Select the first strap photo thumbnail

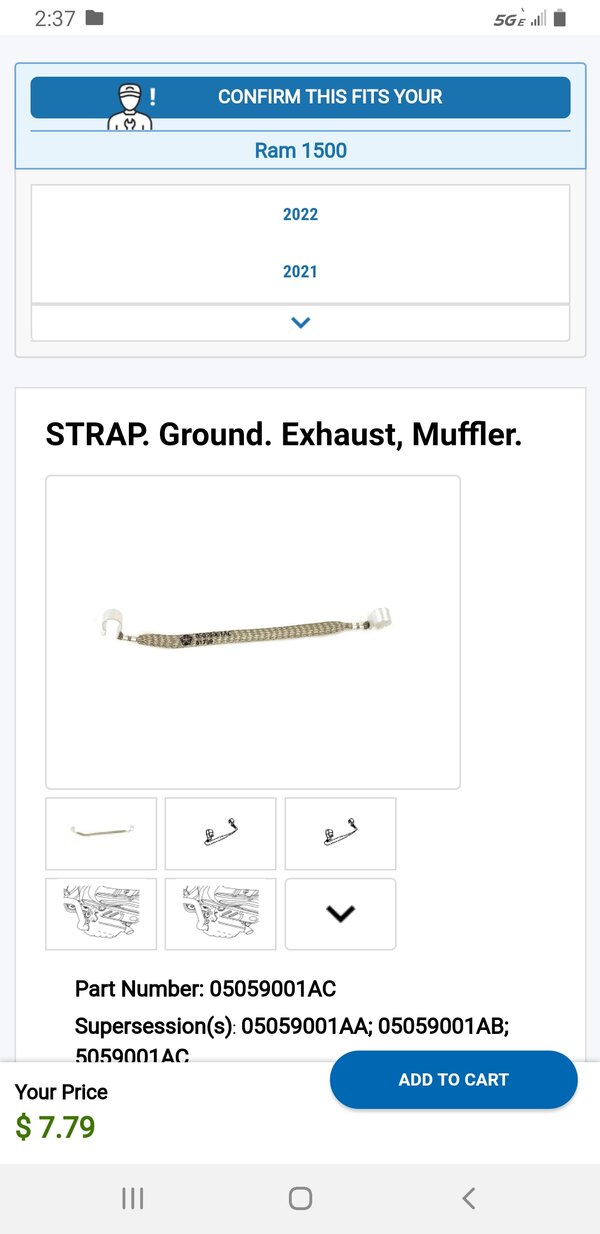[101, 833]
